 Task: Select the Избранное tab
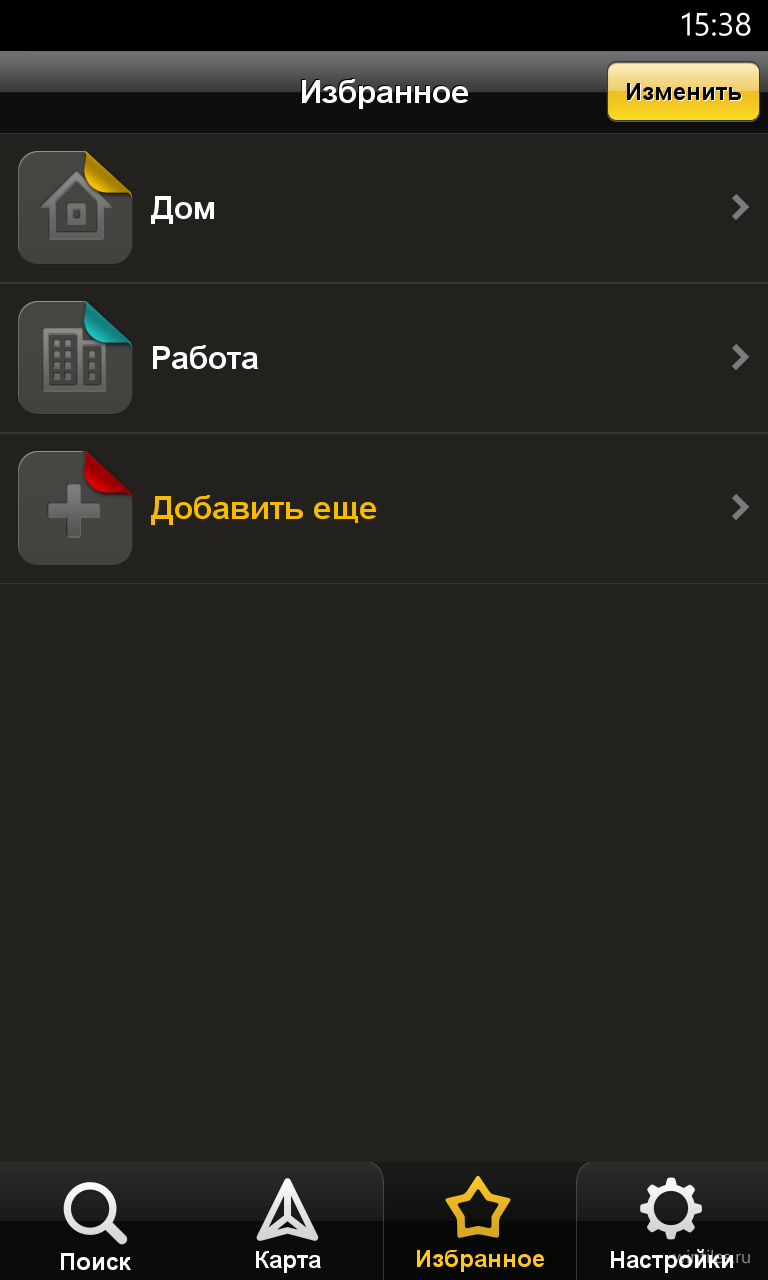(480, 1222)
